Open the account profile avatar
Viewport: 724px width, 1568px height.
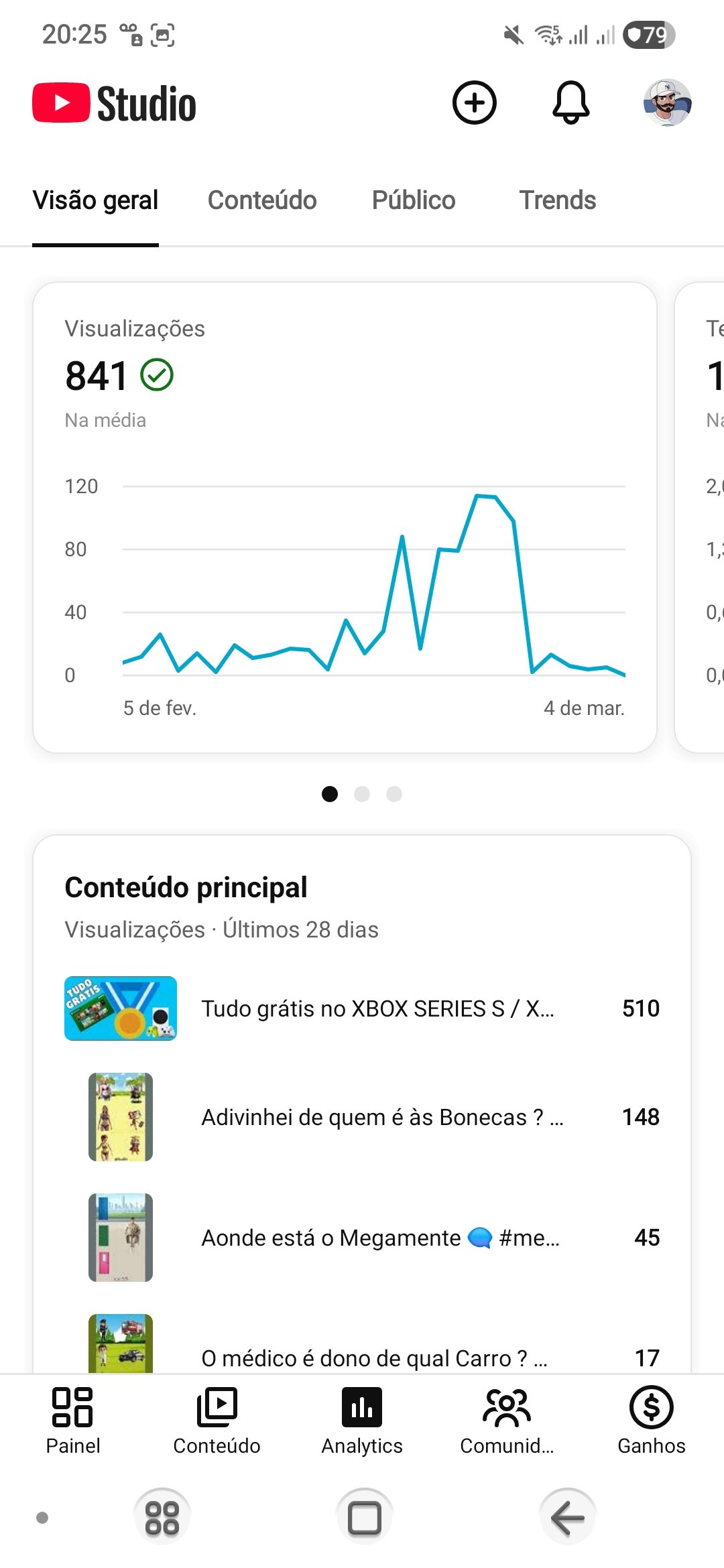click(667, 103)
